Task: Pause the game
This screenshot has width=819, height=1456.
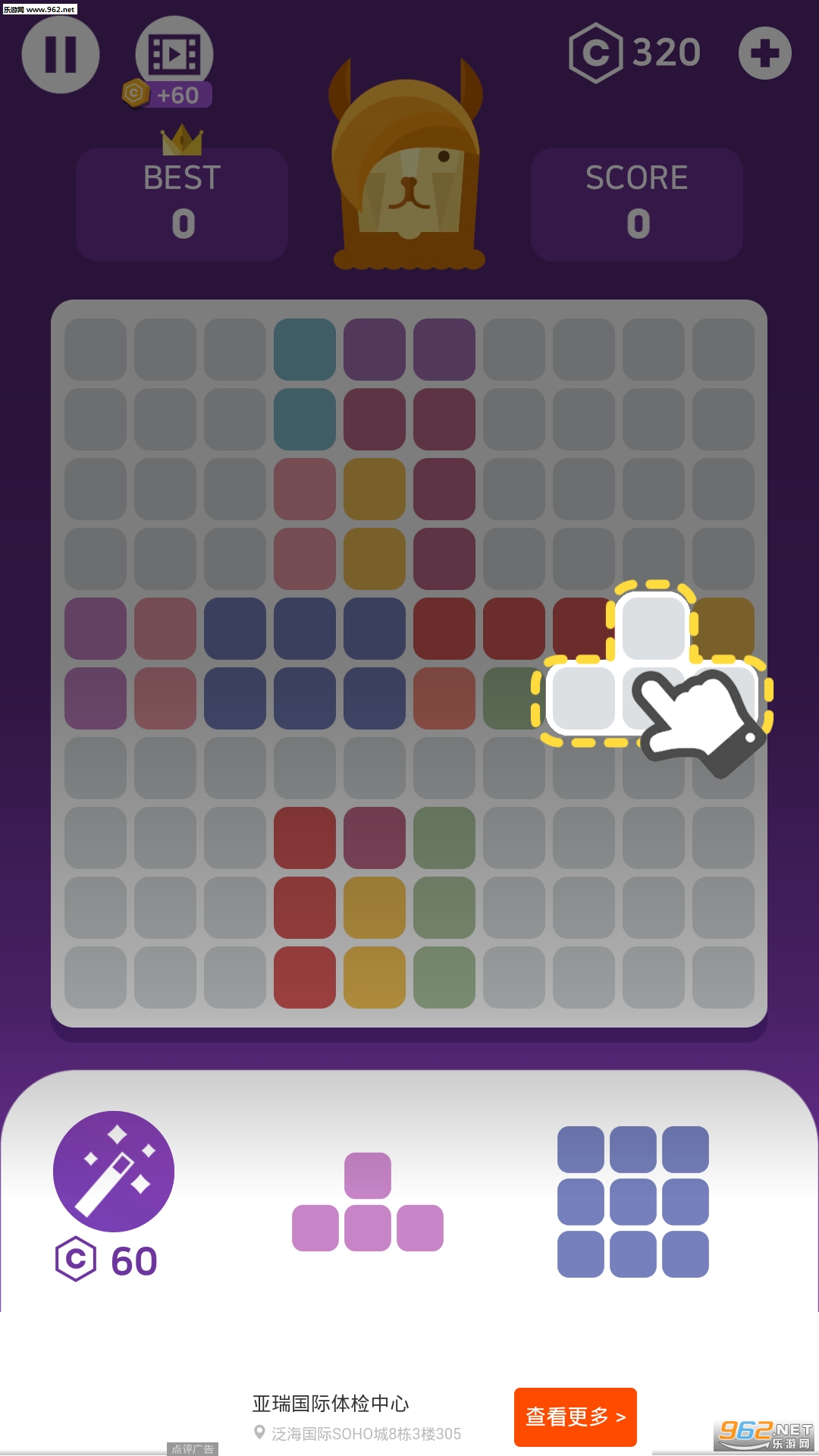Action: coord(61,55)
